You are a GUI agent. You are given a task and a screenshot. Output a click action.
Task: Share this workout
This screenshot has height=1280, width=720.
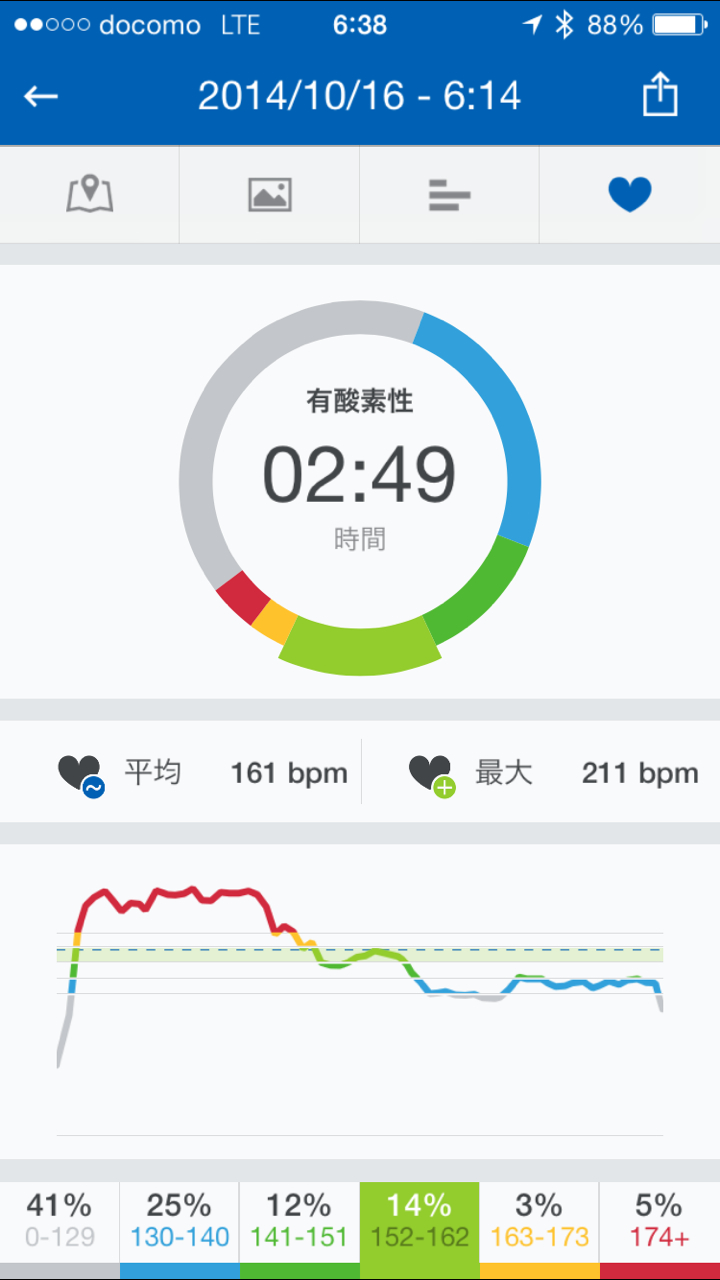click(x=660, y=96)
